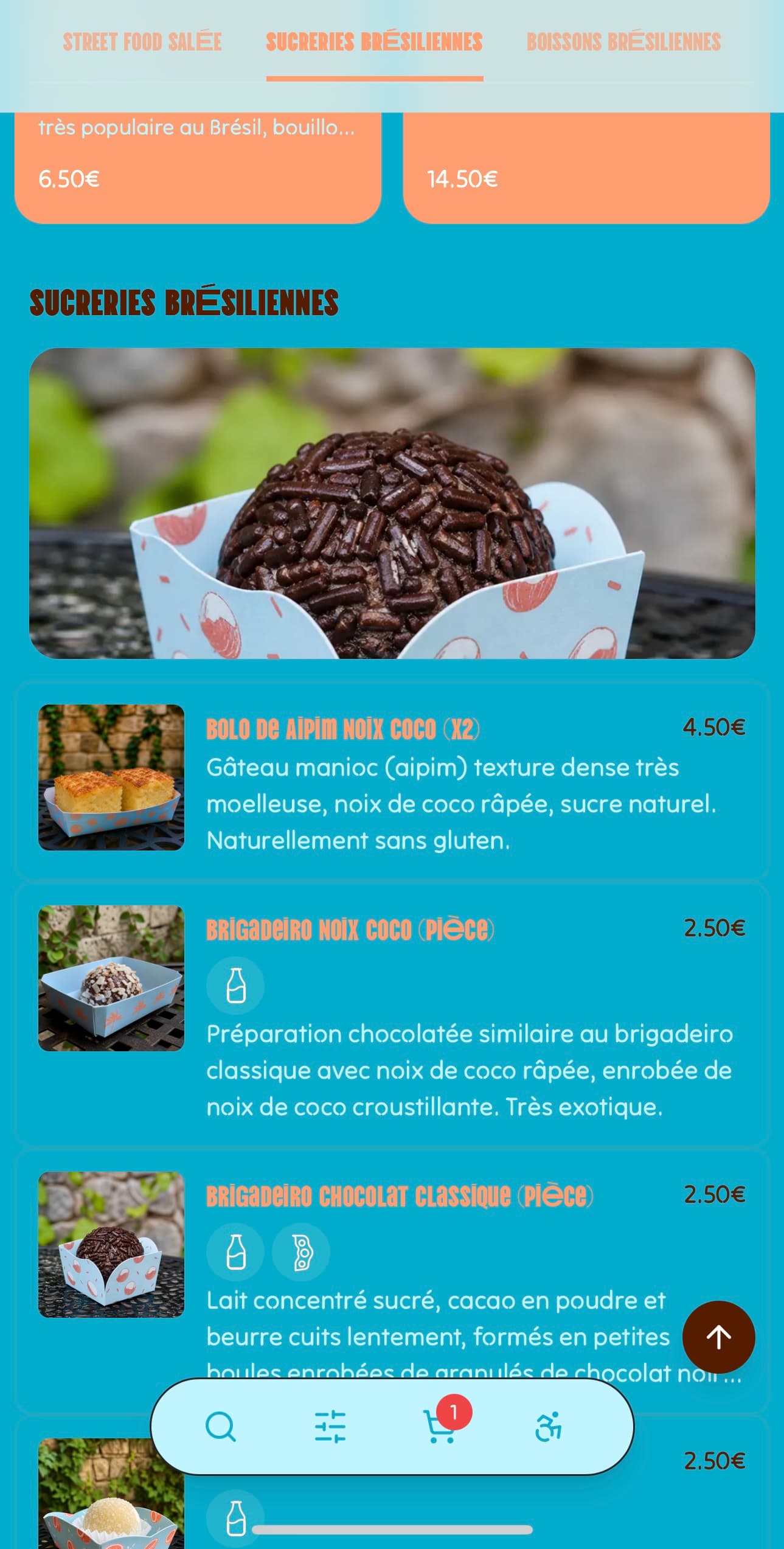Open the Boissons Brésiliennes tab
784x1549 pixels.
click(623, 42)
